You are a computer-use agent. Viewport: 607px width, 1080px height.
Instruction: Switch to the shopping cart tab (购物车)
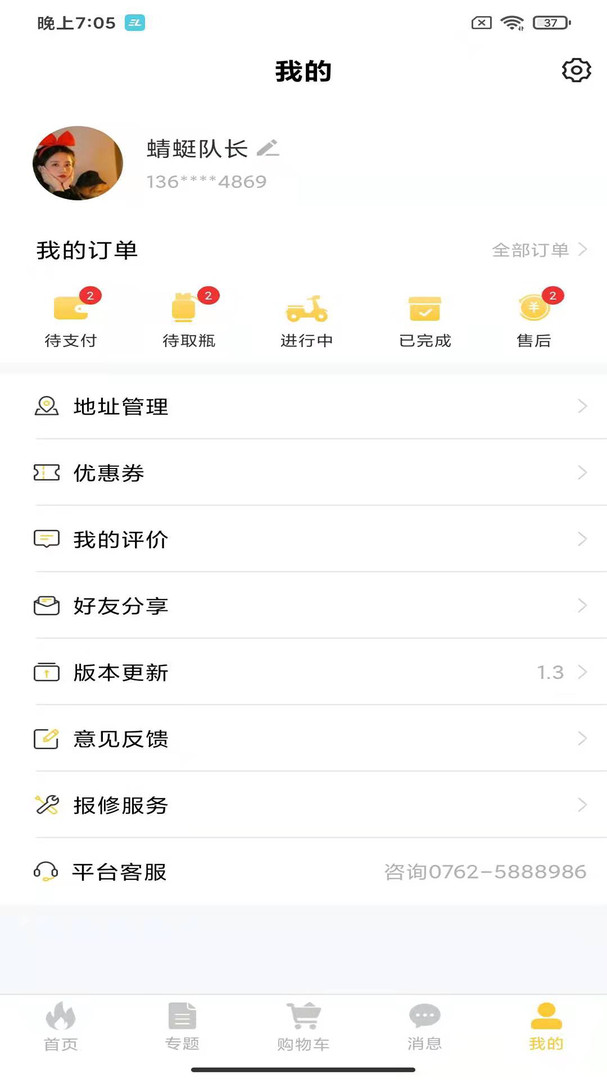click(x=303, y=1027)
